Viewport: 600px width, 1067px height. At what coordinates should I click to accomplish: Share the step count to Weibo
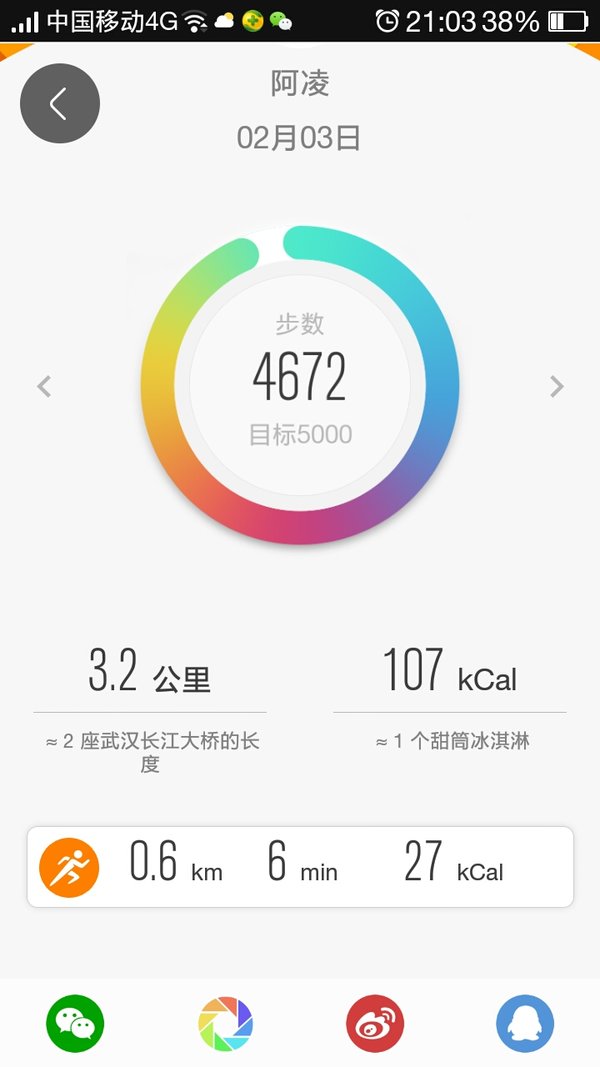point(375,1023)
